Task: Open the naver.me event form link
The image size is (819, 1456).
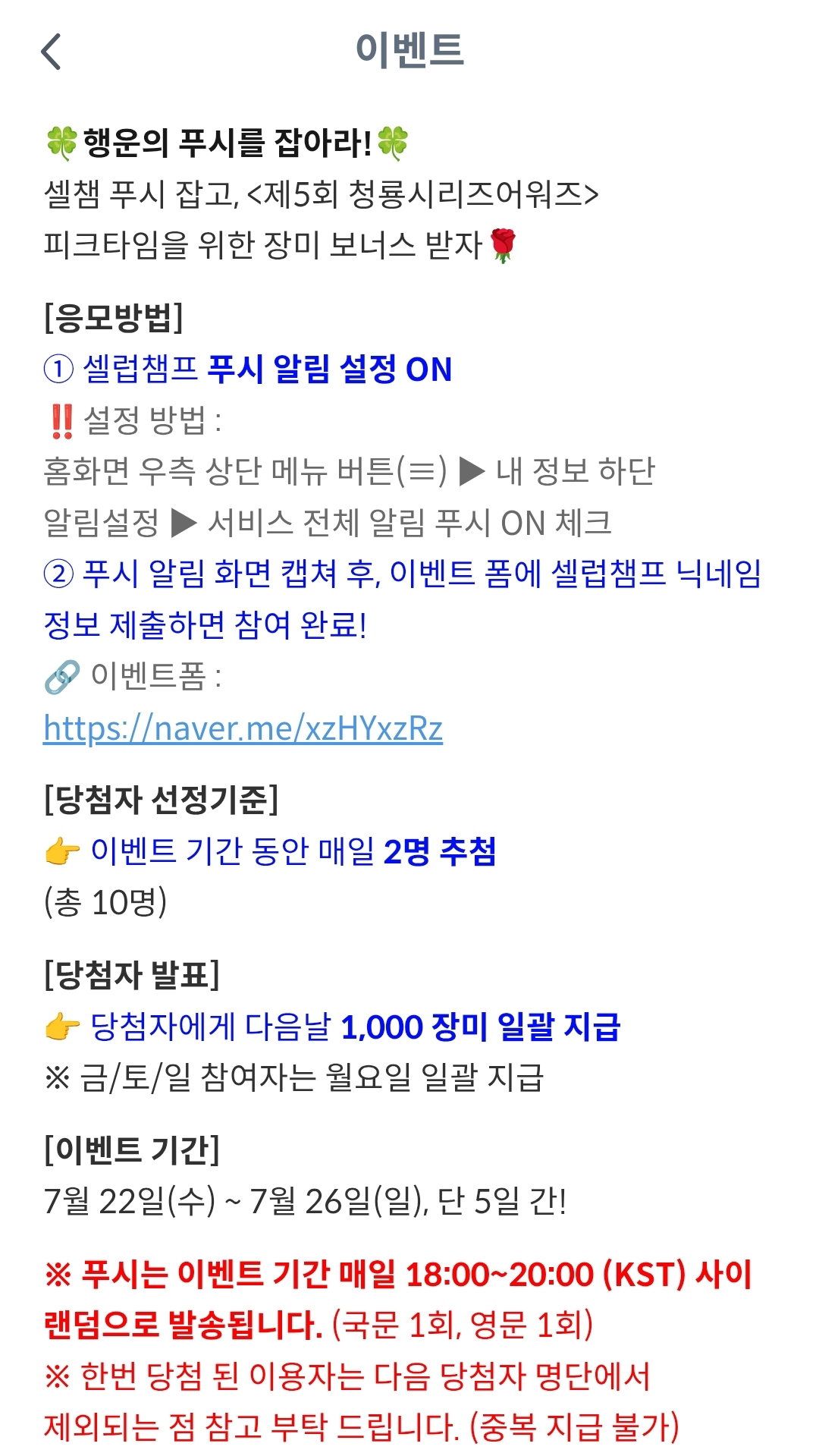Action: coord(243,728)
